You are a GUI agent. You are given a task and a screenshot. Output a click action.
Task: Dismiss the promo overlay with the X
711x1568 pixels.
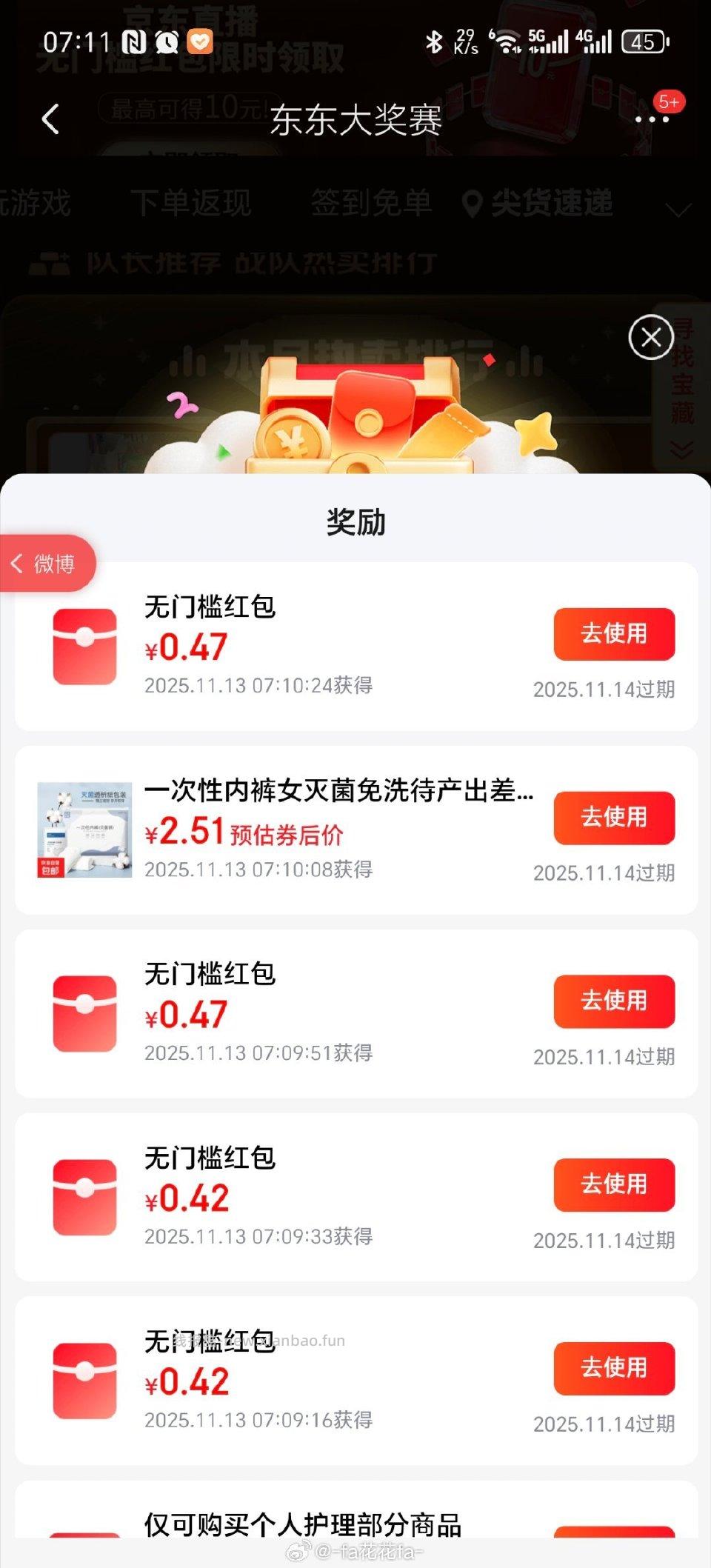pos(650,336)
